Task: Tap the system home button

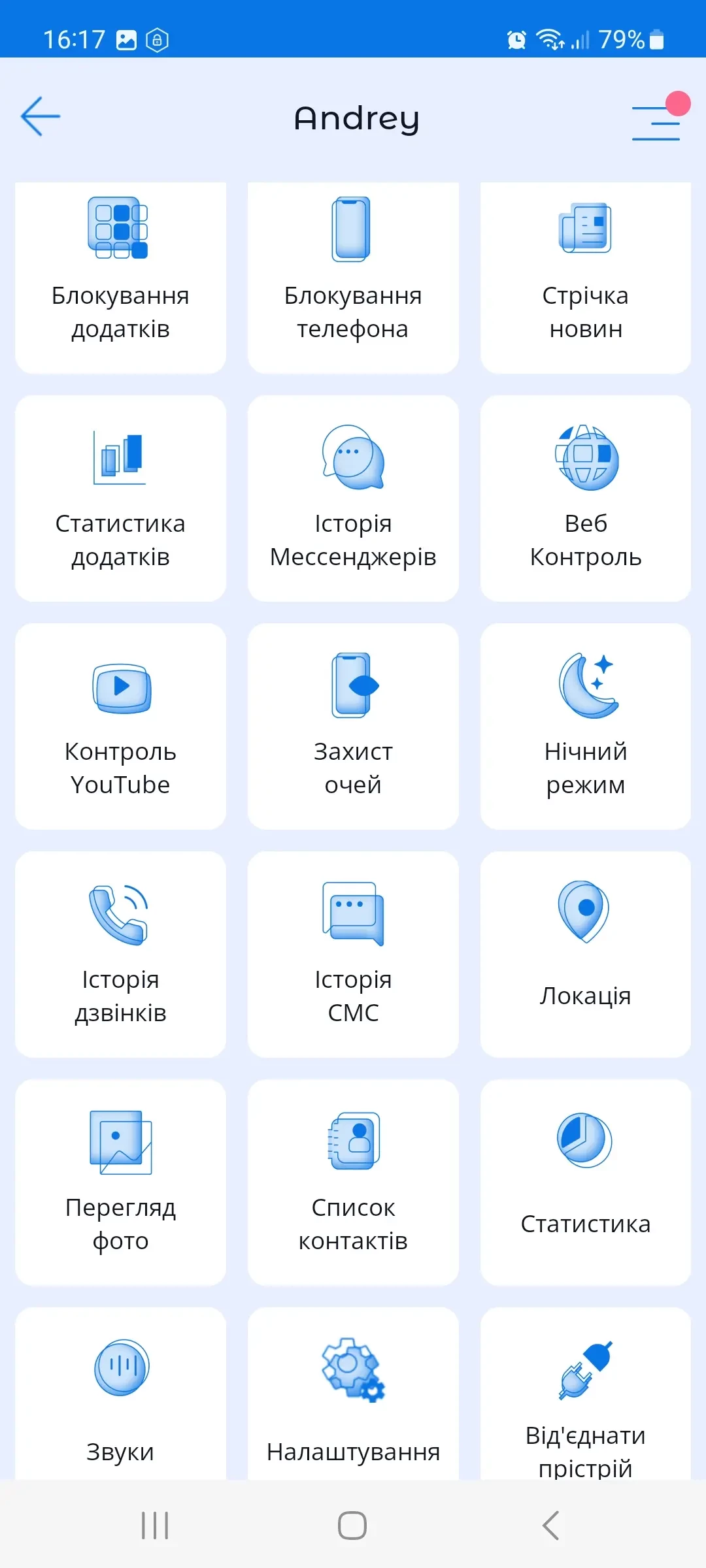Action: tap(352, 1526)
